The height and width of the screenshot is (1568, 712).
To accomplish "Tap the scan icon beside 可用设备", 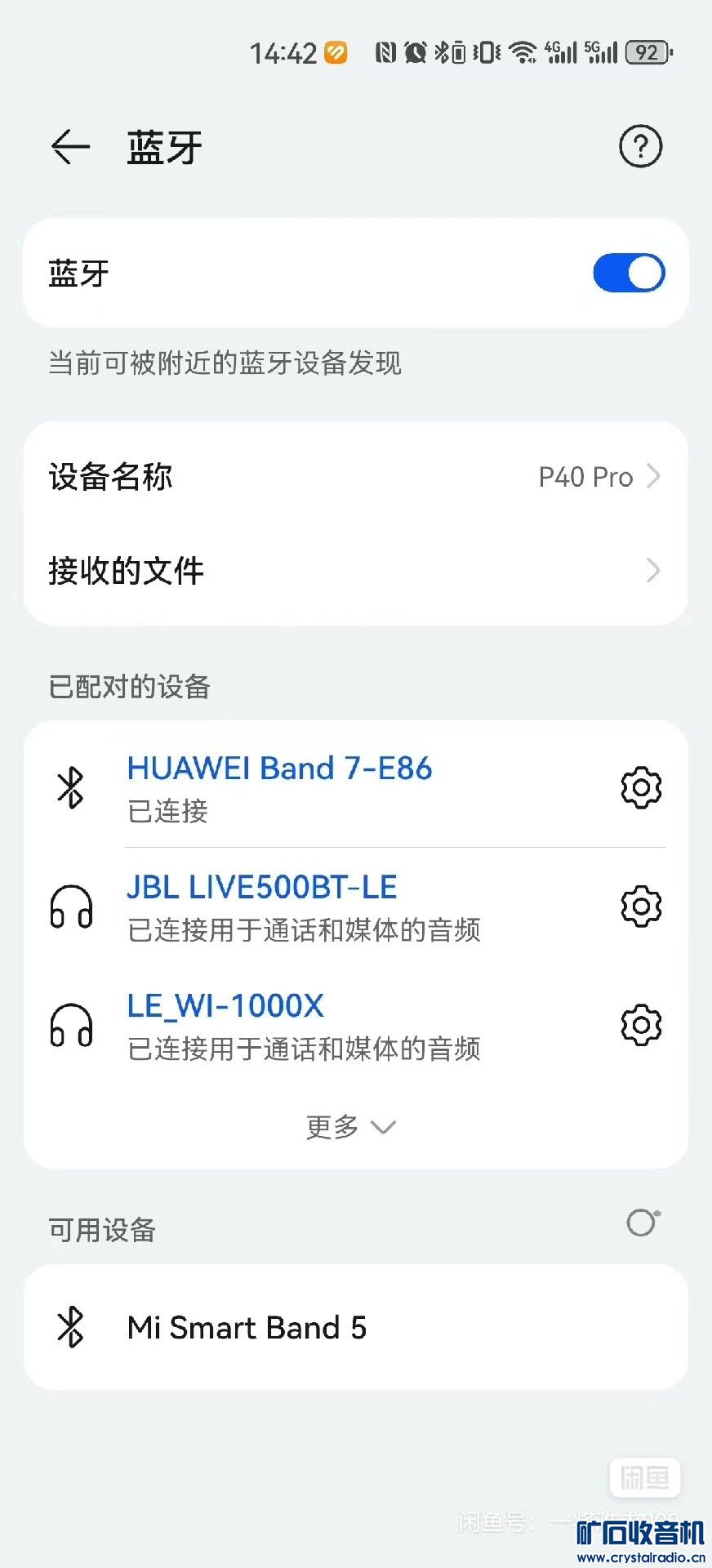I will 643,1223.
